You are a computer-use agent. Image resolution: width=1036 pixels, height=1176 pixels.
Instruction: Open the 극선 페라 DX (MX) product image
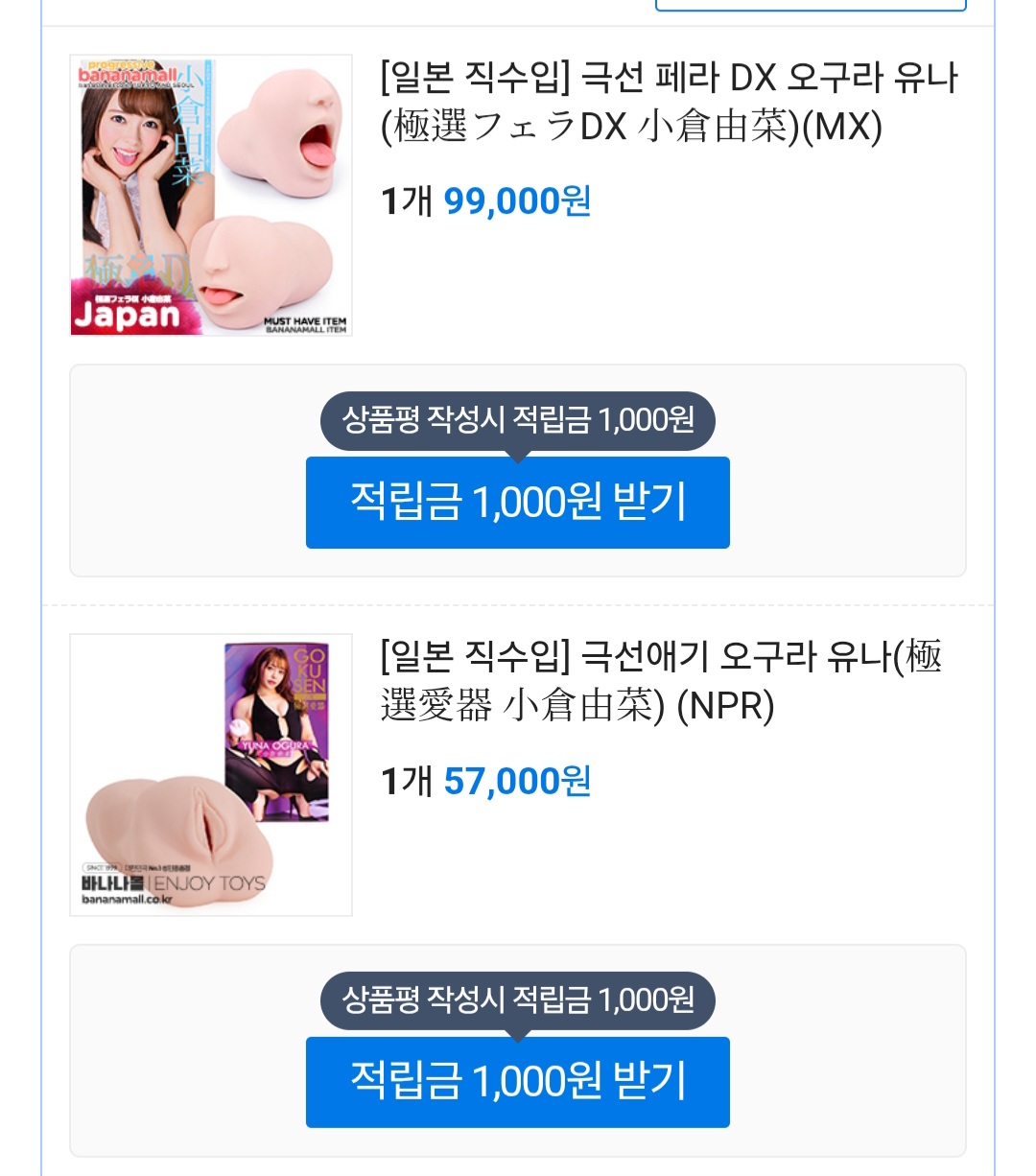click(211, 196)
